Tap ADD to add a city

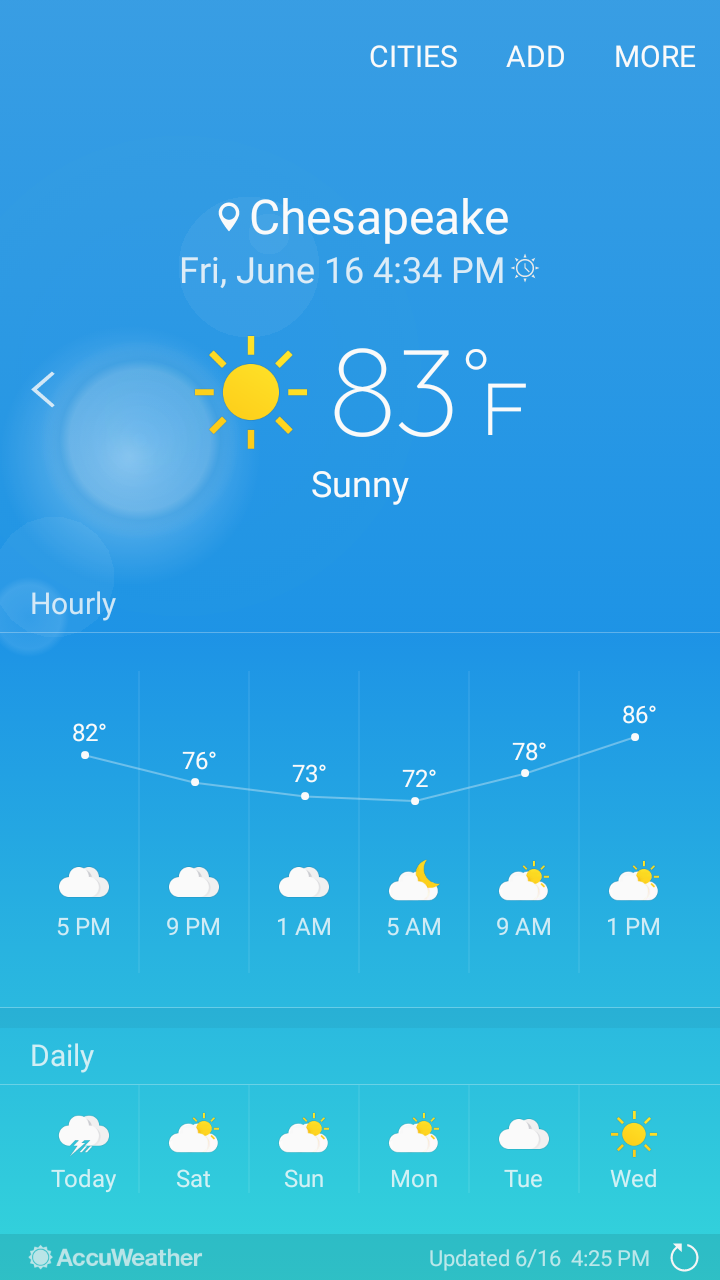[x=535, y=57]
